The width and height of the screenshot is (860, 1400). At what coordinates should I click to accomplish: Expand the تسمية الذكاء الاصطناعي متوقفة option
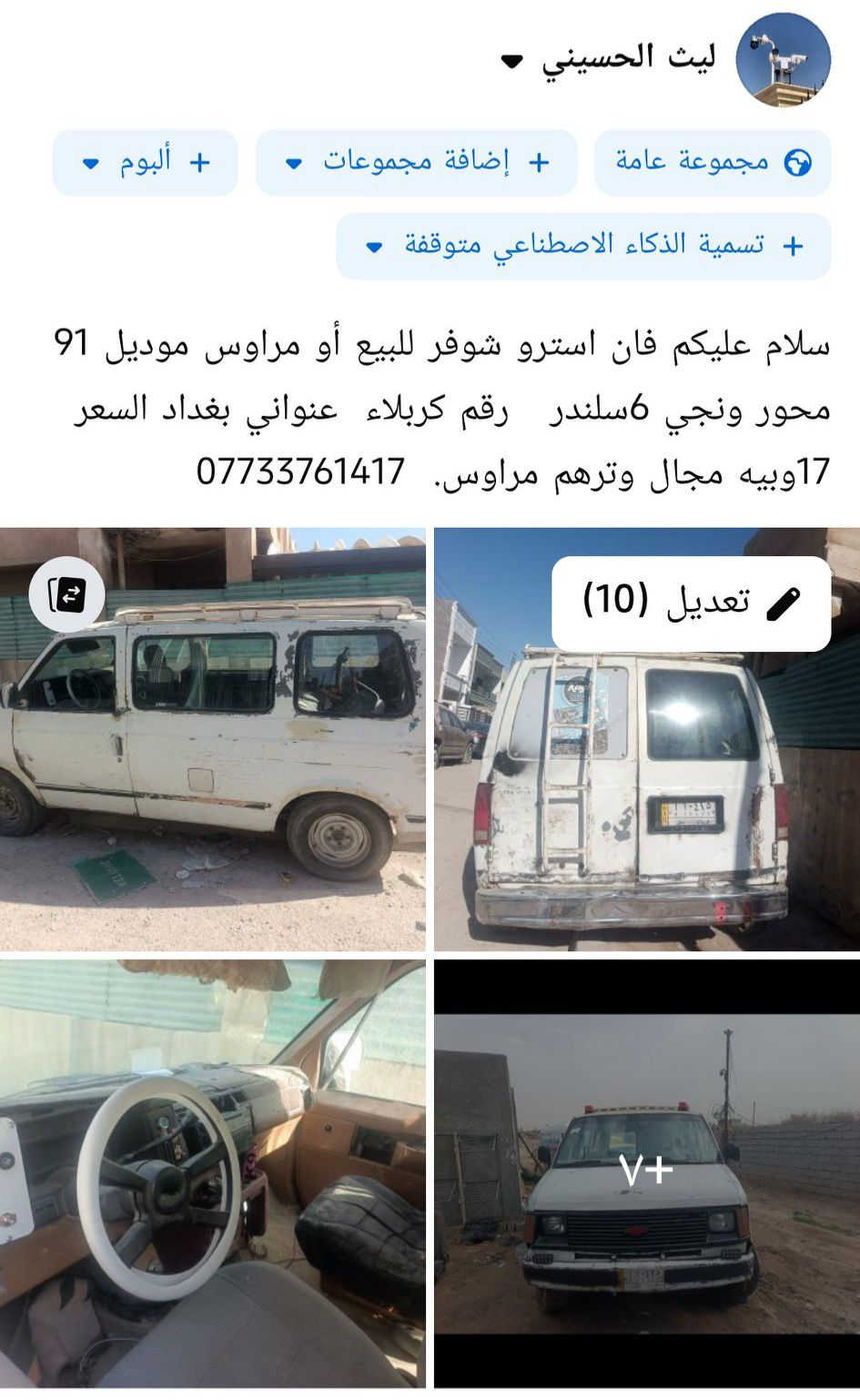[582, 246]
